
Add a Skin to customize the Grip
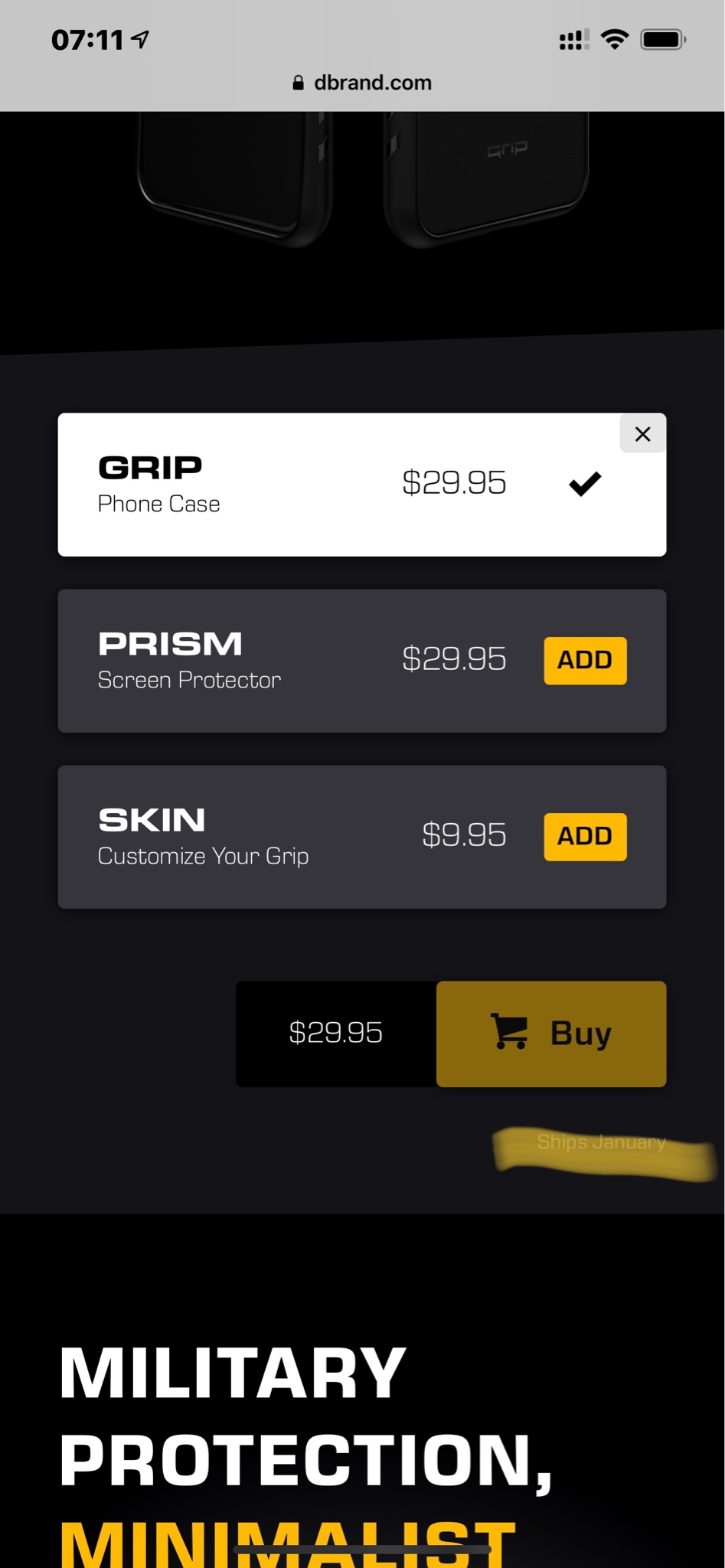[585, 836]
